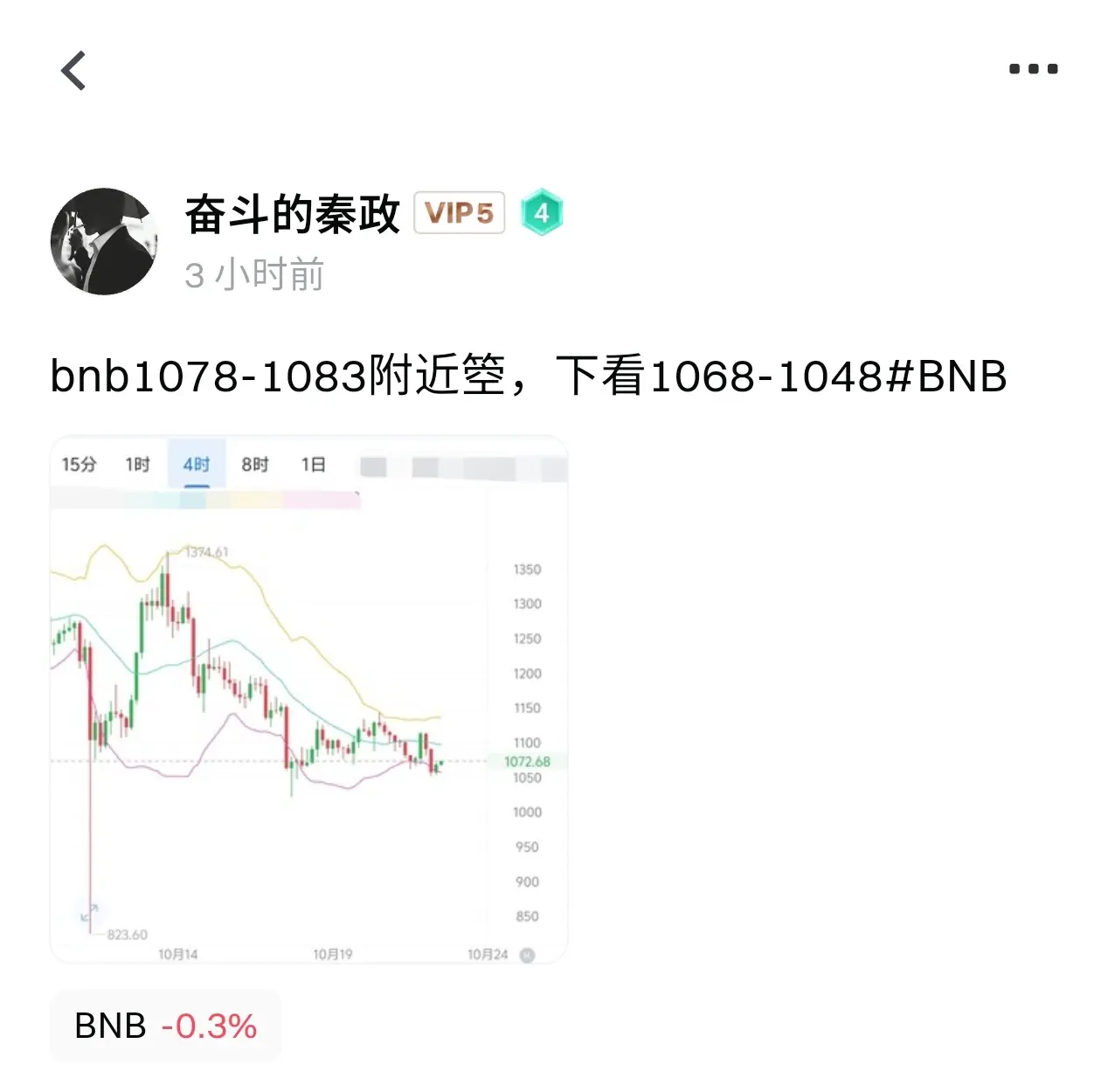Open the BNB -0.3% coin chip
Viewport: 1101px width, 1092px height.
pyautogui.click(x=165, y=1026)
